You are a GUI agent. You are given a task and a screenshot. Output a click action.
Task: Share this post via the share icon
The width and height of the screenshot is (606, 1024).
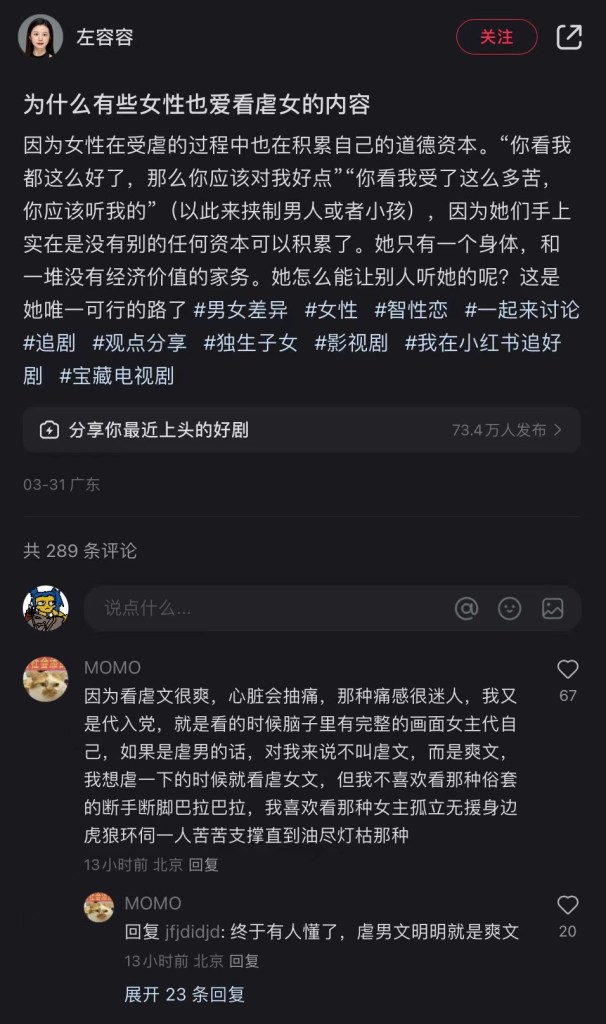[x=569, y=37]
